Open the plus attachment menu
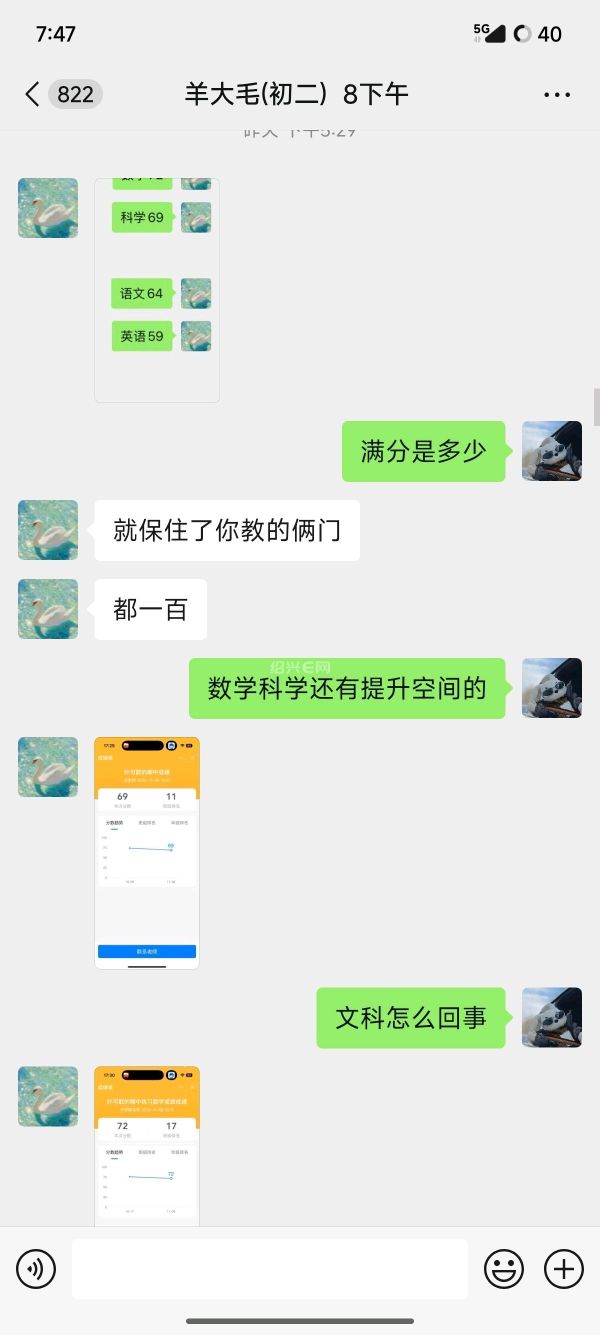Image resolution: width=600 pixels, height=1335 pixels. pyautogui.click(x=564, y=1269)
